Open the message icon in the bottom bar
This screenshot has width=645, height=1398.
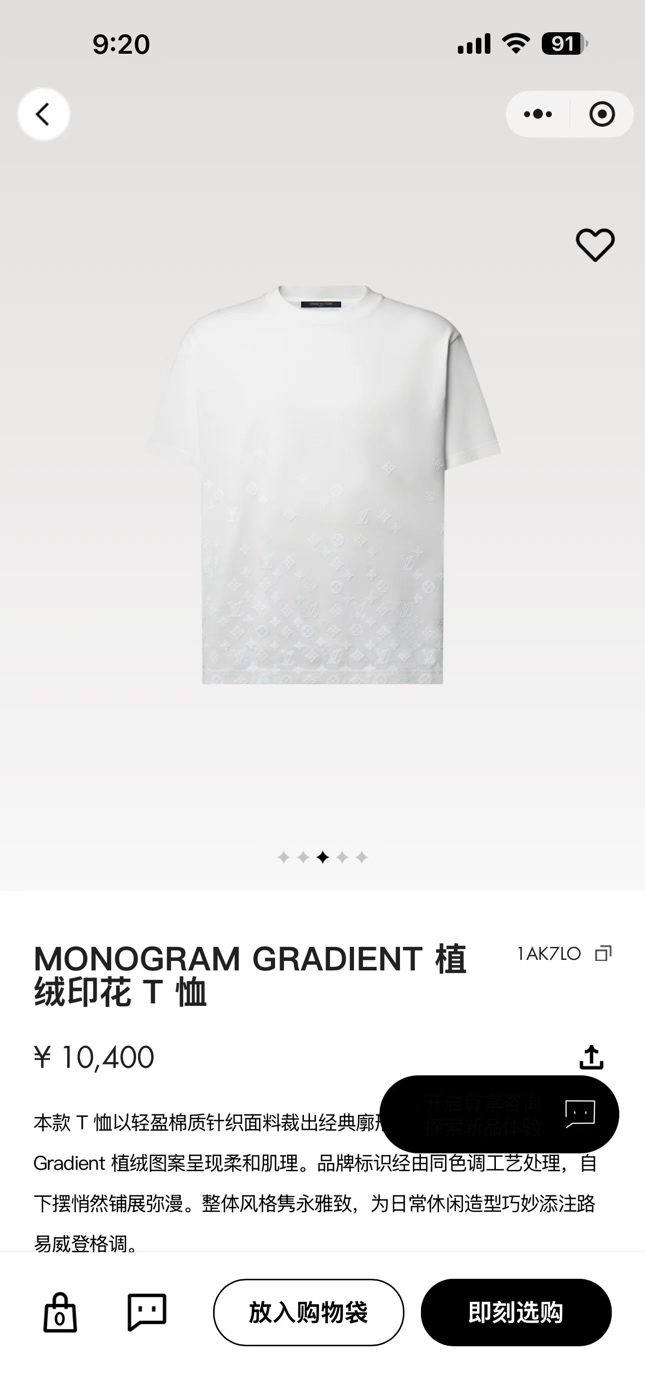(x=147, y=1312)
